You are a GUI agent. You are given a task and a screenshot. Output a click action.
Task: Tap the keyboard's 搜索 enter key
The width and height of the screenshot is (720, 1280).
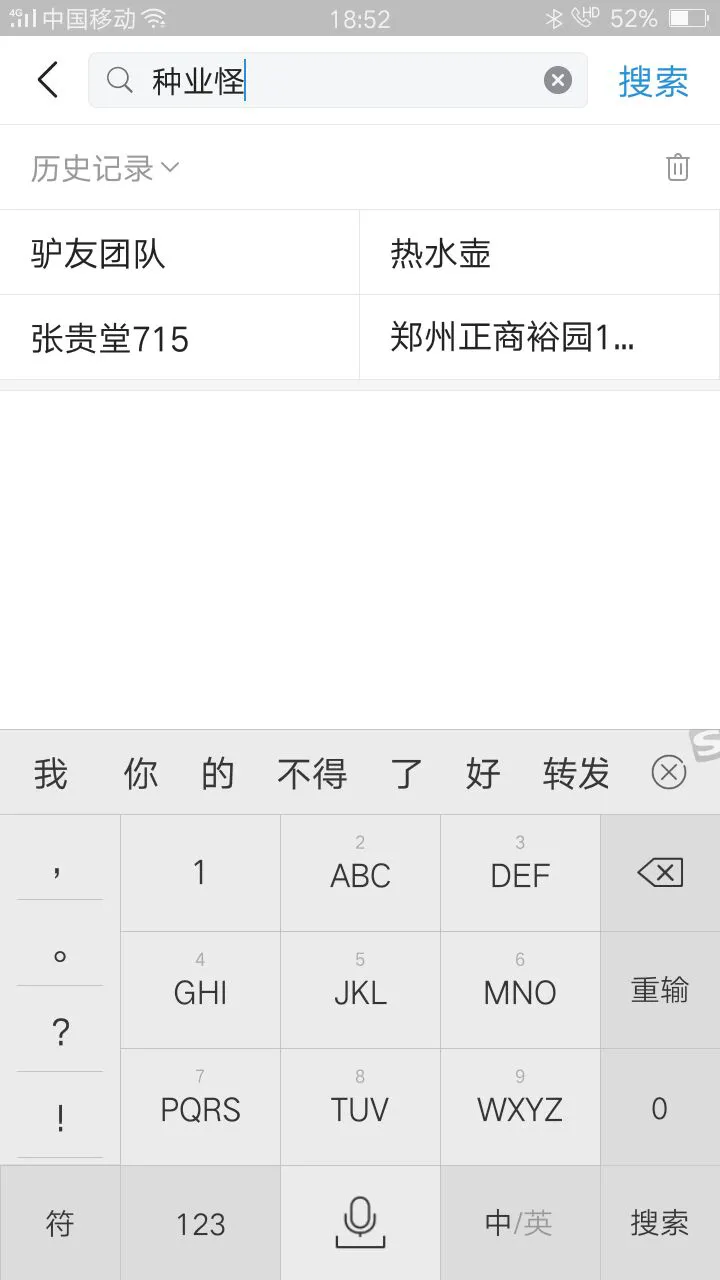(659, 1222)
